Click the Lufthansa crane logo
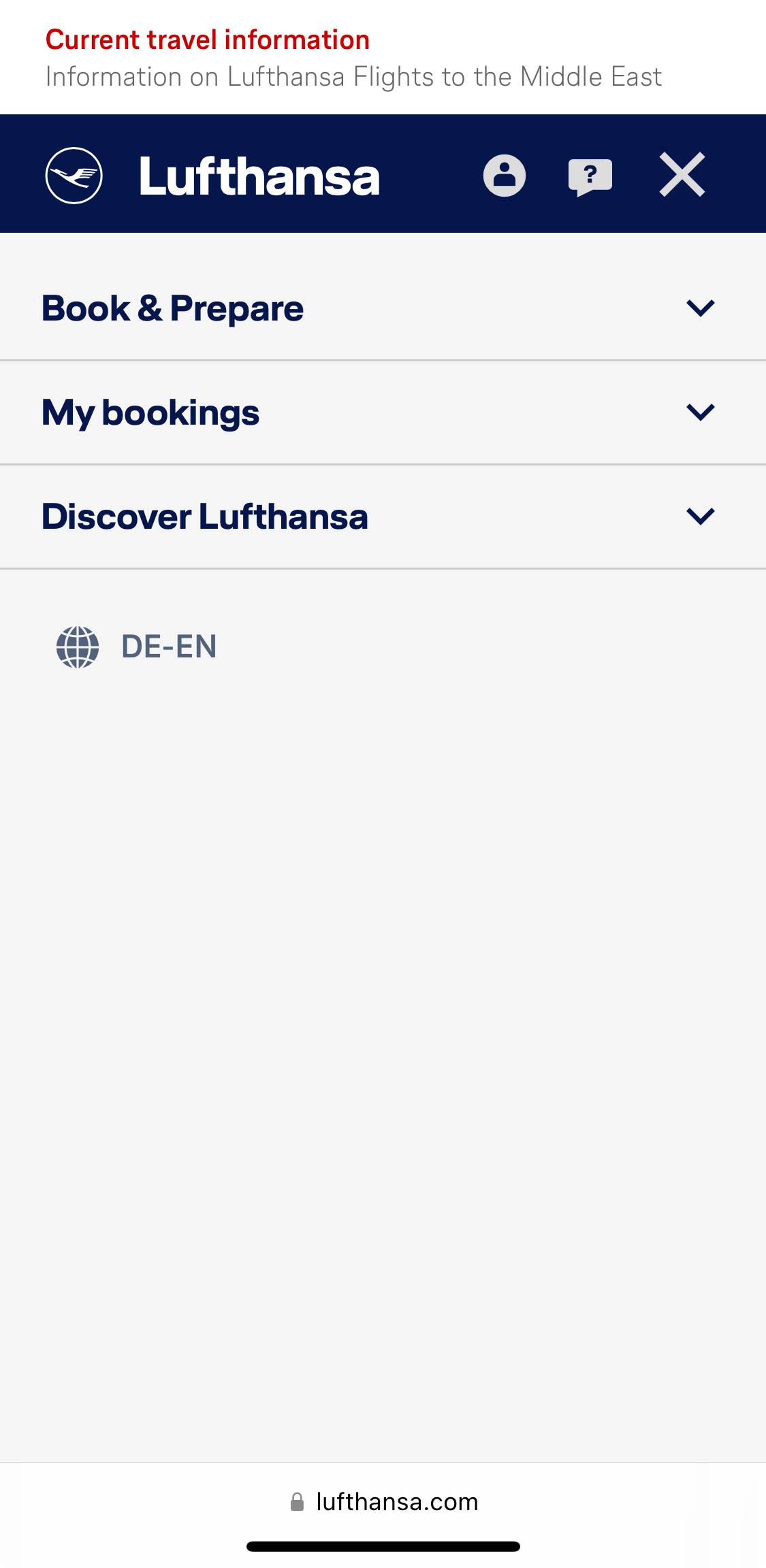 (x=74, y=175)
